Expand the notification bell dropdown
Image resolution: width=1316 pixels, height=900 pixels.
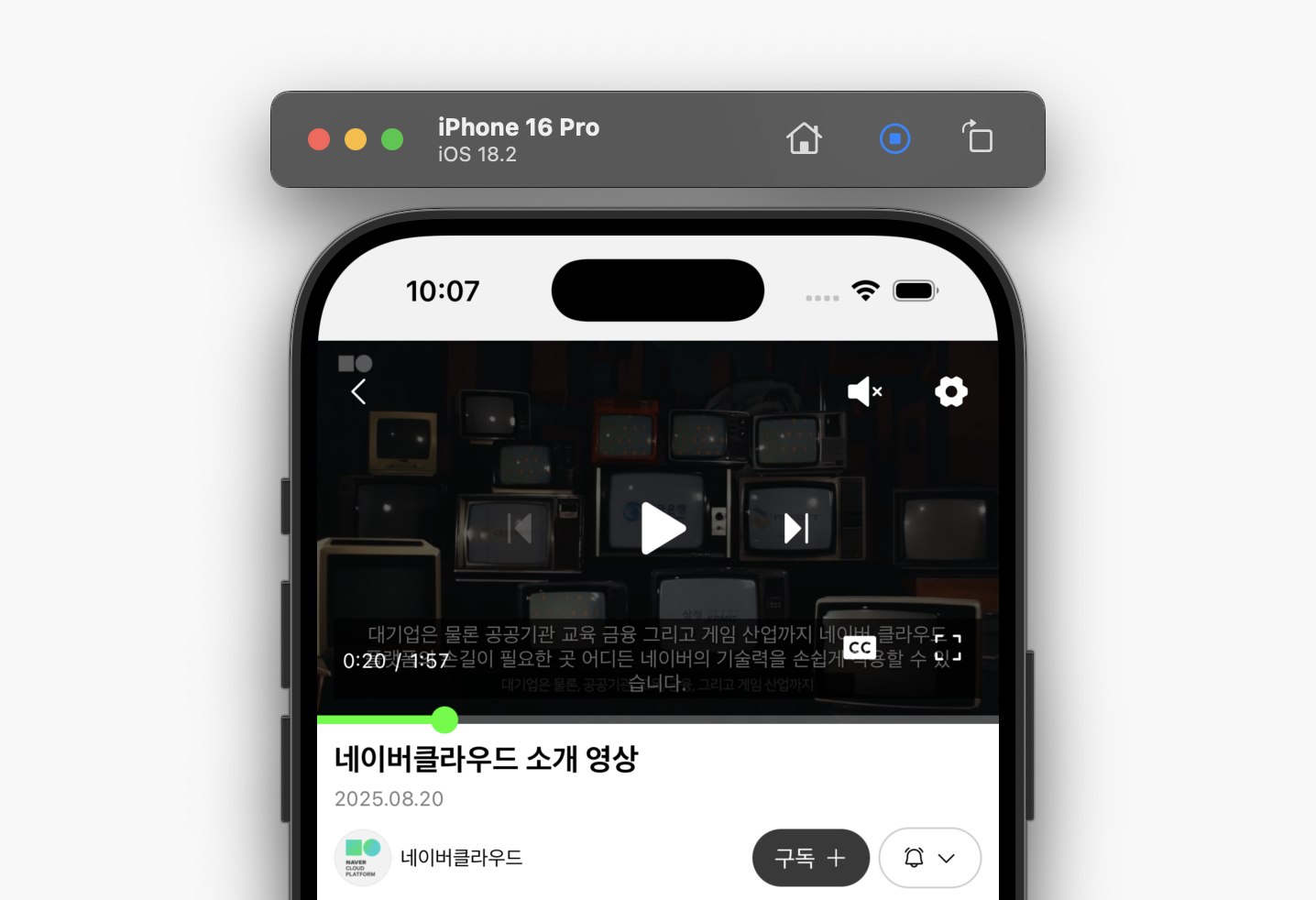[x=929, y=858]
